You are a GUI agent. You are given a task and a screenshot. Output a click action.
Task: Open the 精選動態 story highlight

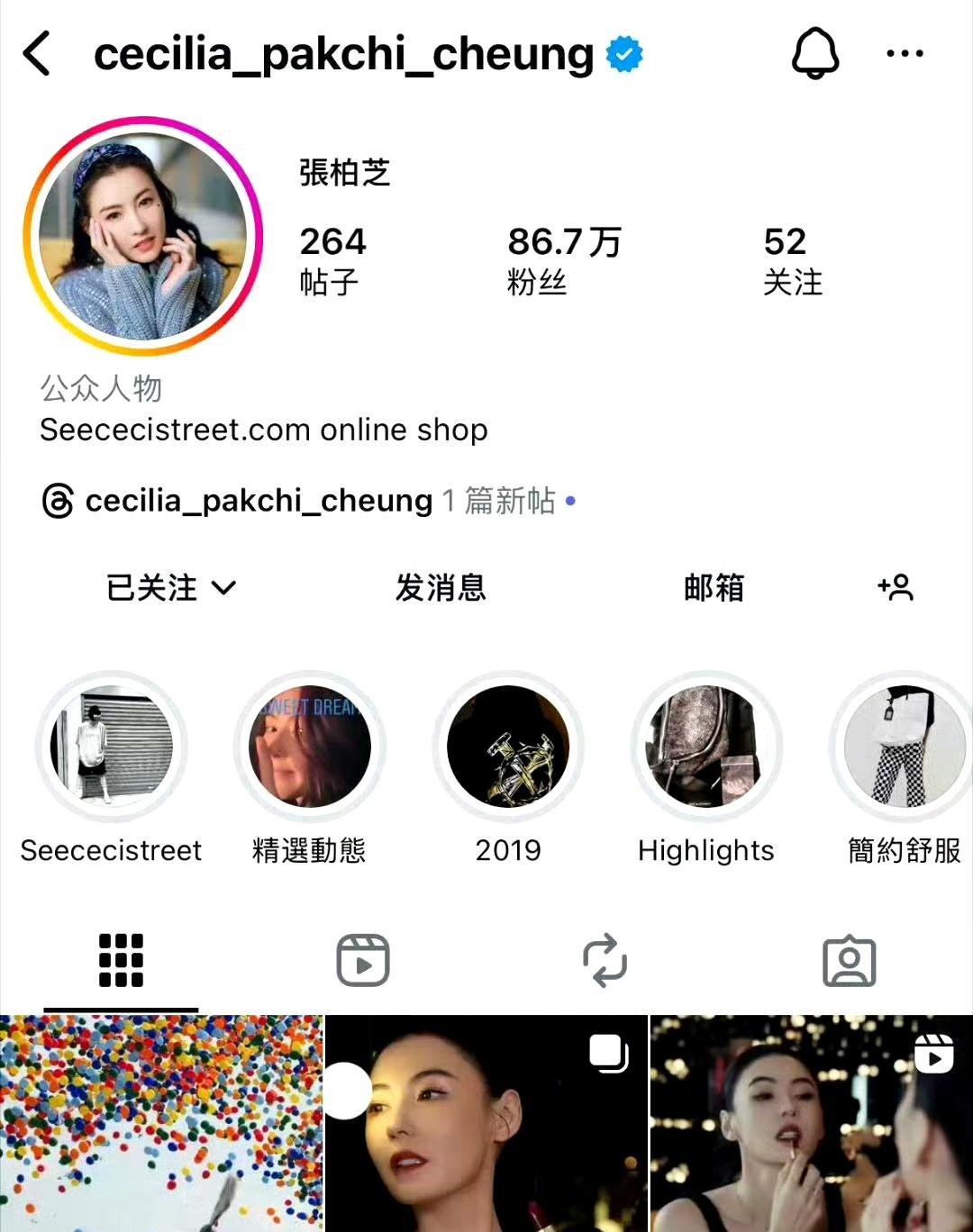click(310, 747)
